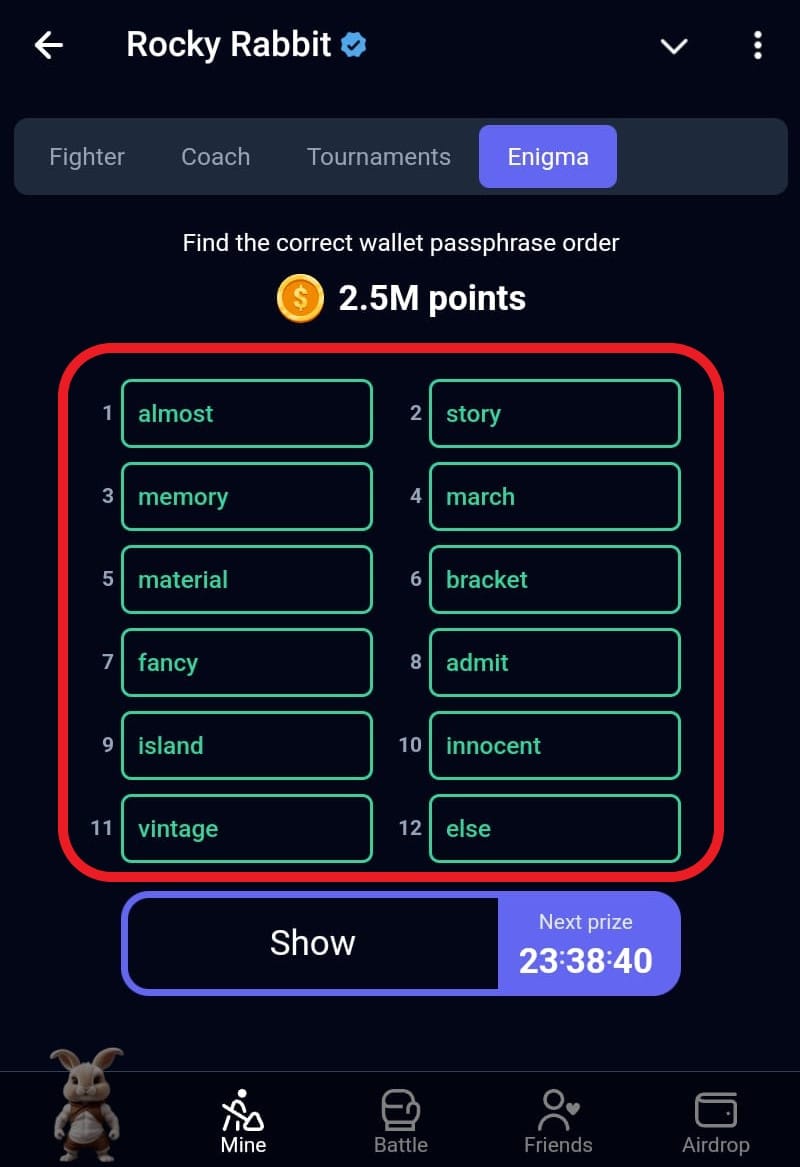Open the Tournaments tab
This screenshot has width=800, height=1167.
(378, 157)
